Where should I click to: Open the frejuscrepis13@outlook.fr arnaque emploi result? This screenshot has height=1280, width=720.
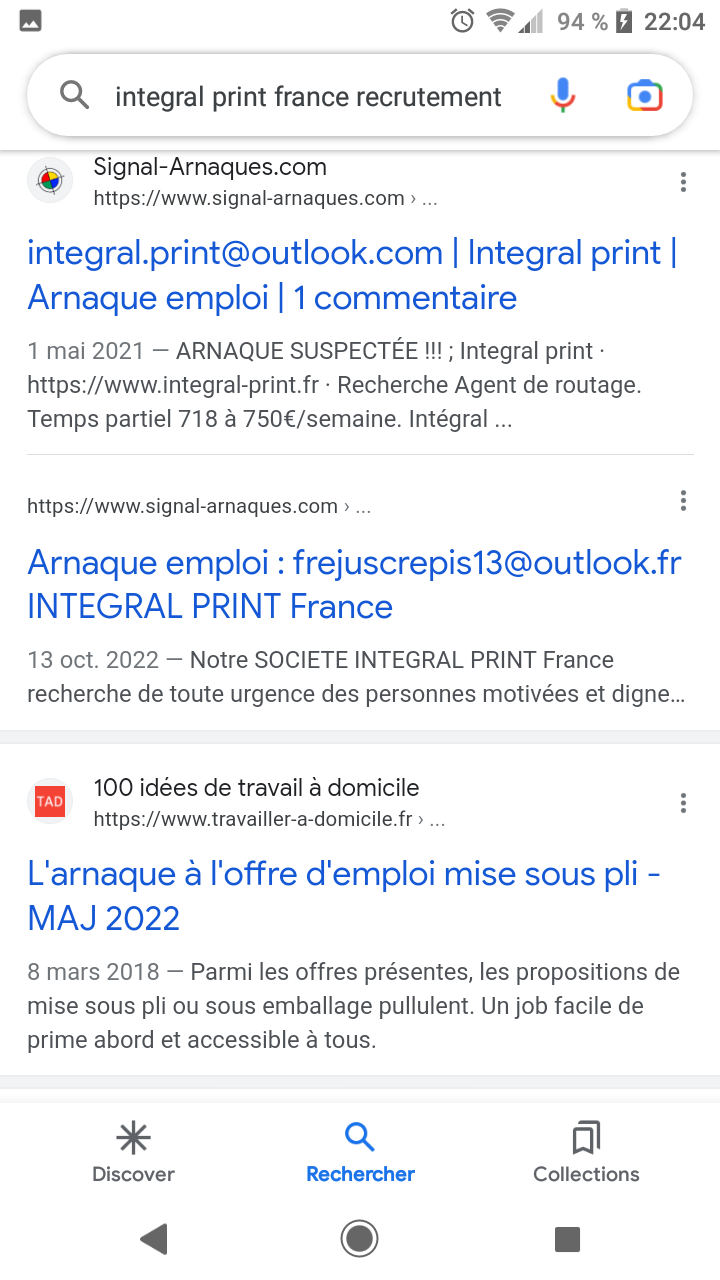point(354,584)
